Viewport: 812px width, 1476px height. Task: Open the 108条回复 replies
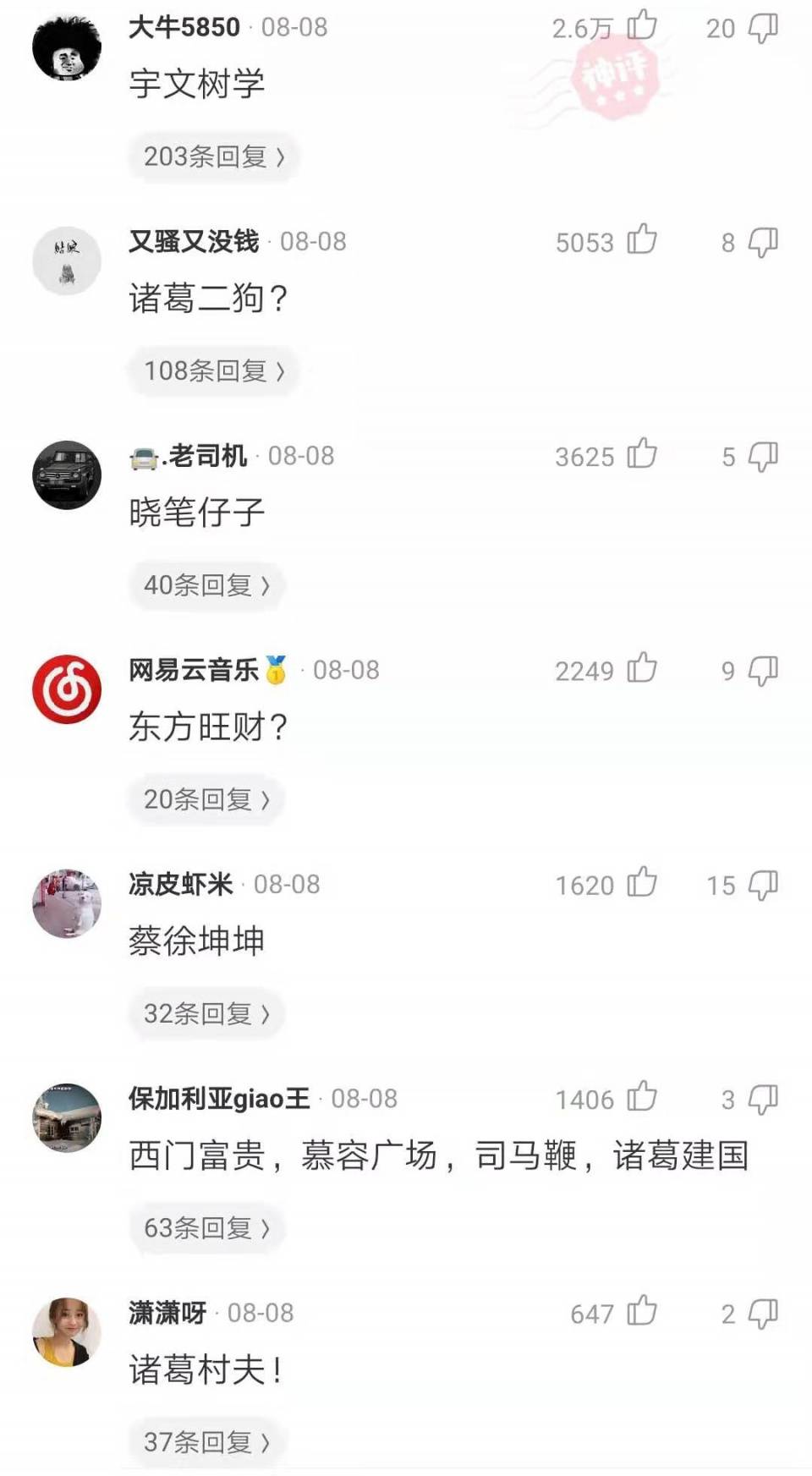click(x=214, y=370)
